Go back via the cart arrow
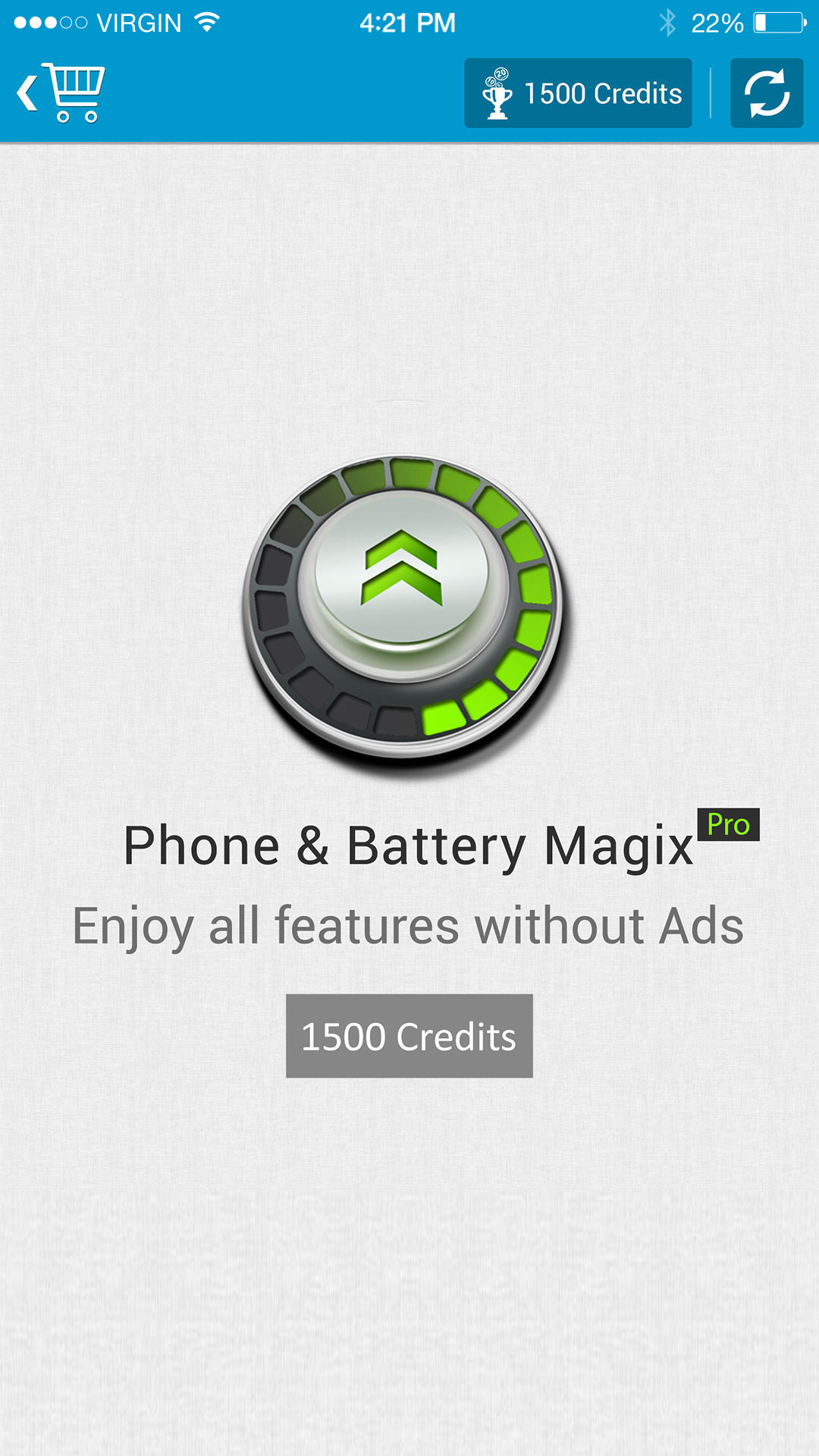 pos(59,93)
